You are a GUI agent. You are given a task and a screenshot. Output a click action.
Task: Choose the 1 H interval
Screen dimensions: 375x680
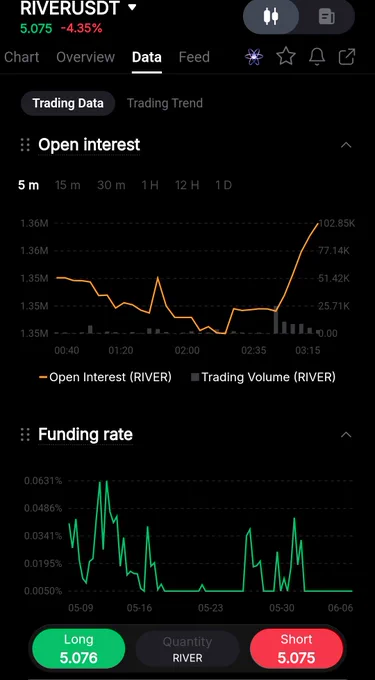(150, 185)
